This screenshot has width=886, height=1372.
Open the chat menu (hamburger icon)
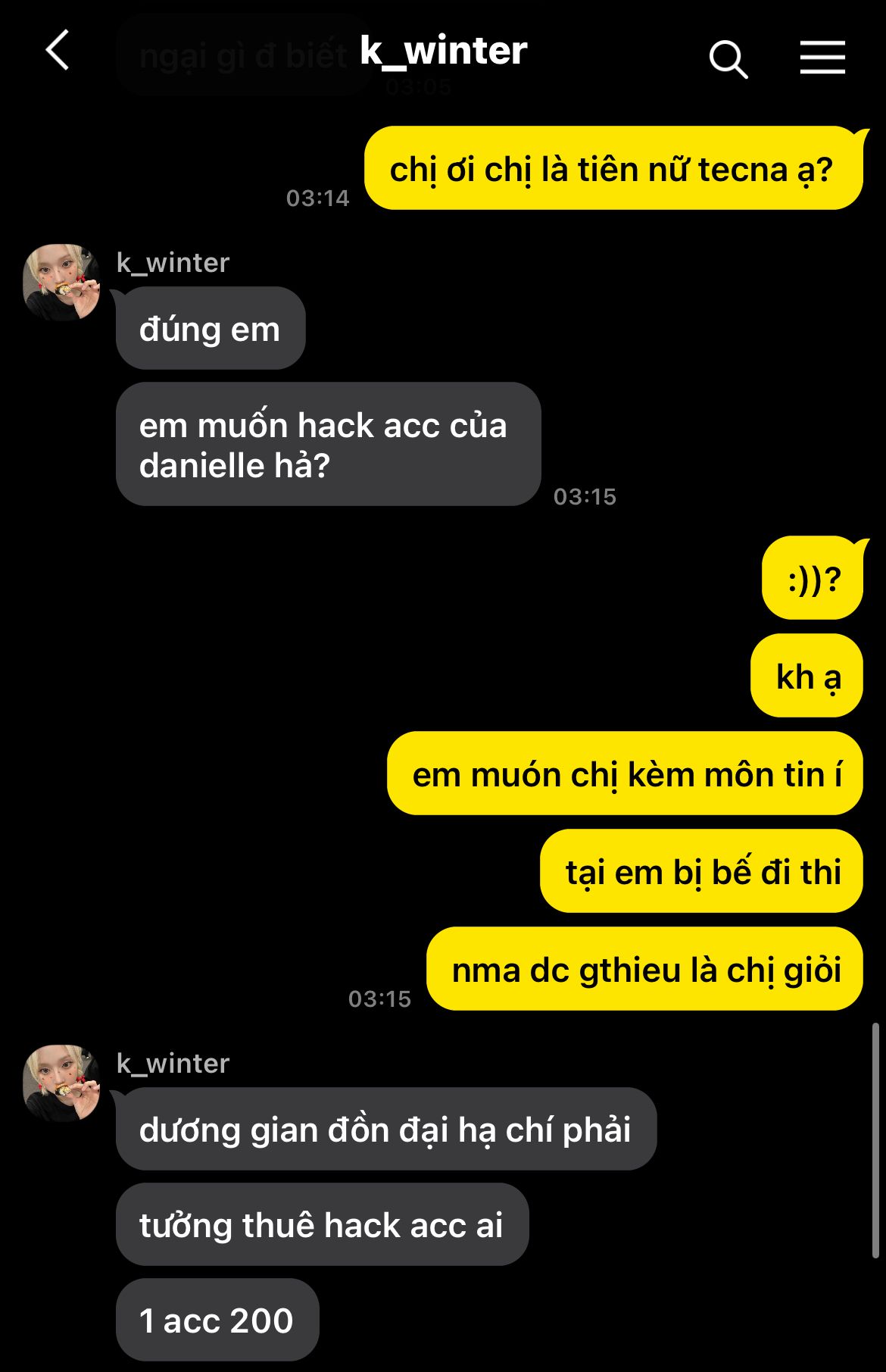click(822, 58)
